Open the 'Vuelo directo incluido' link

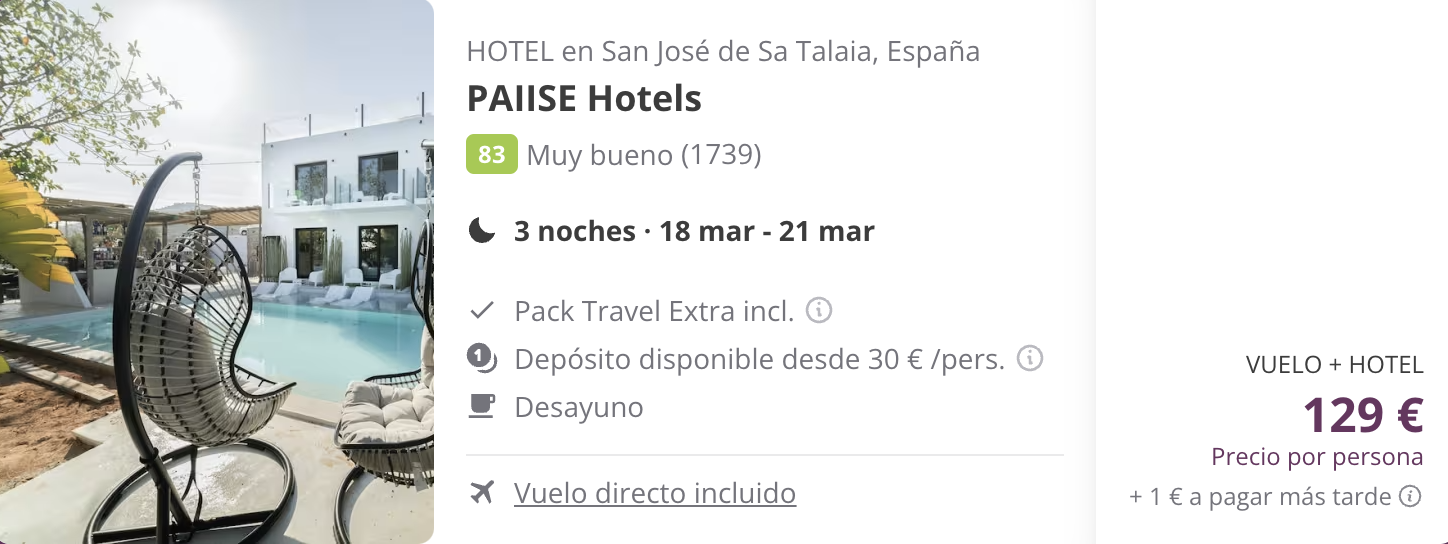[x=654, y=493]
